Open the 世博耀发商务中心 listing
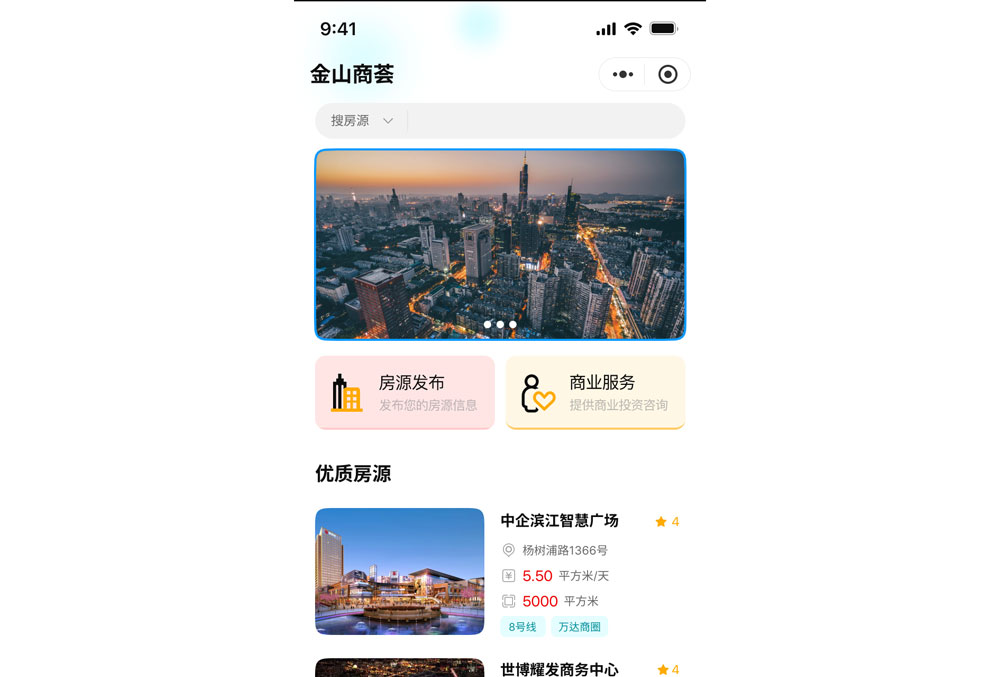 (x=559, y=669)
